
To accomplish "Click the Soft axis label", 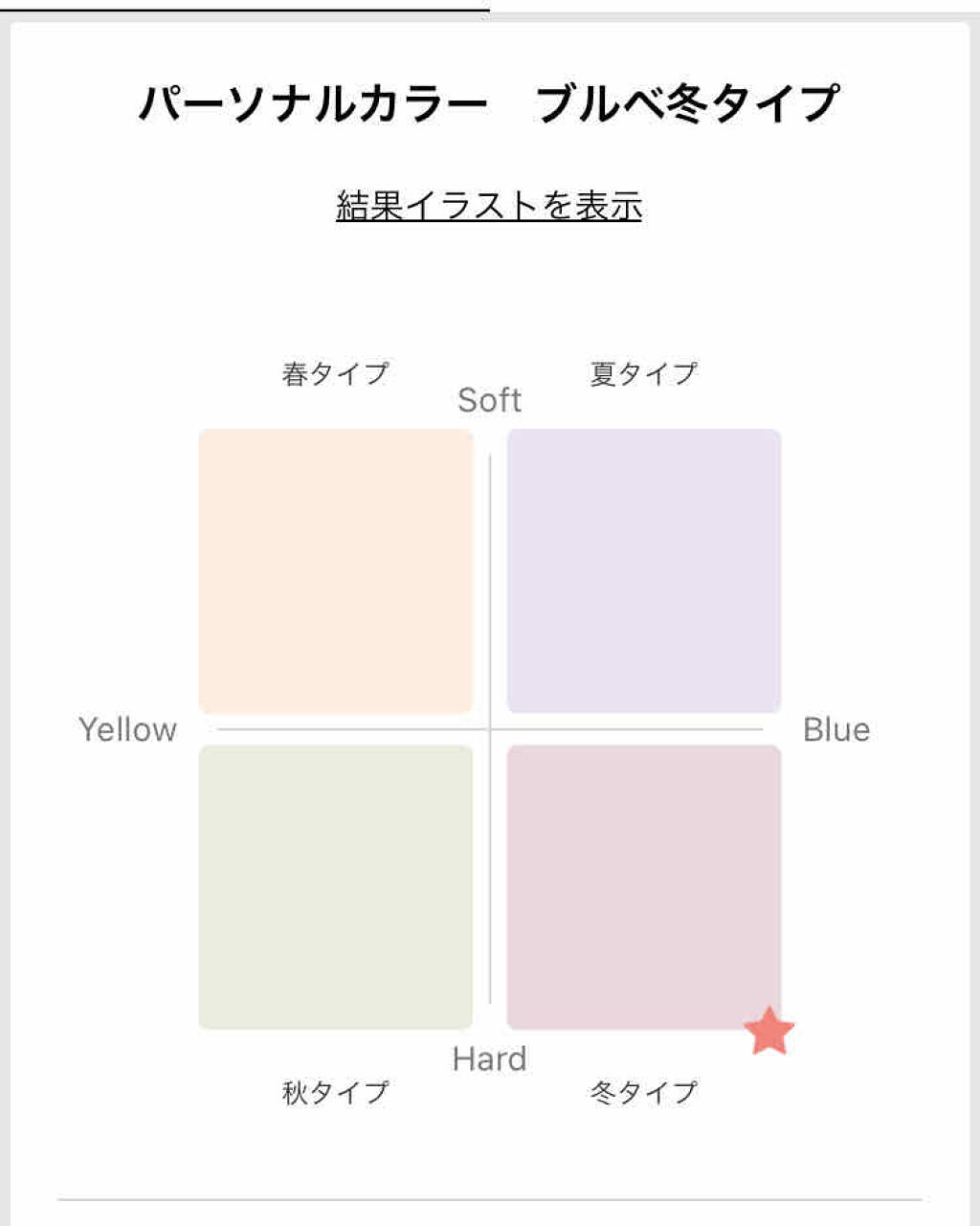I will [490, 399].
